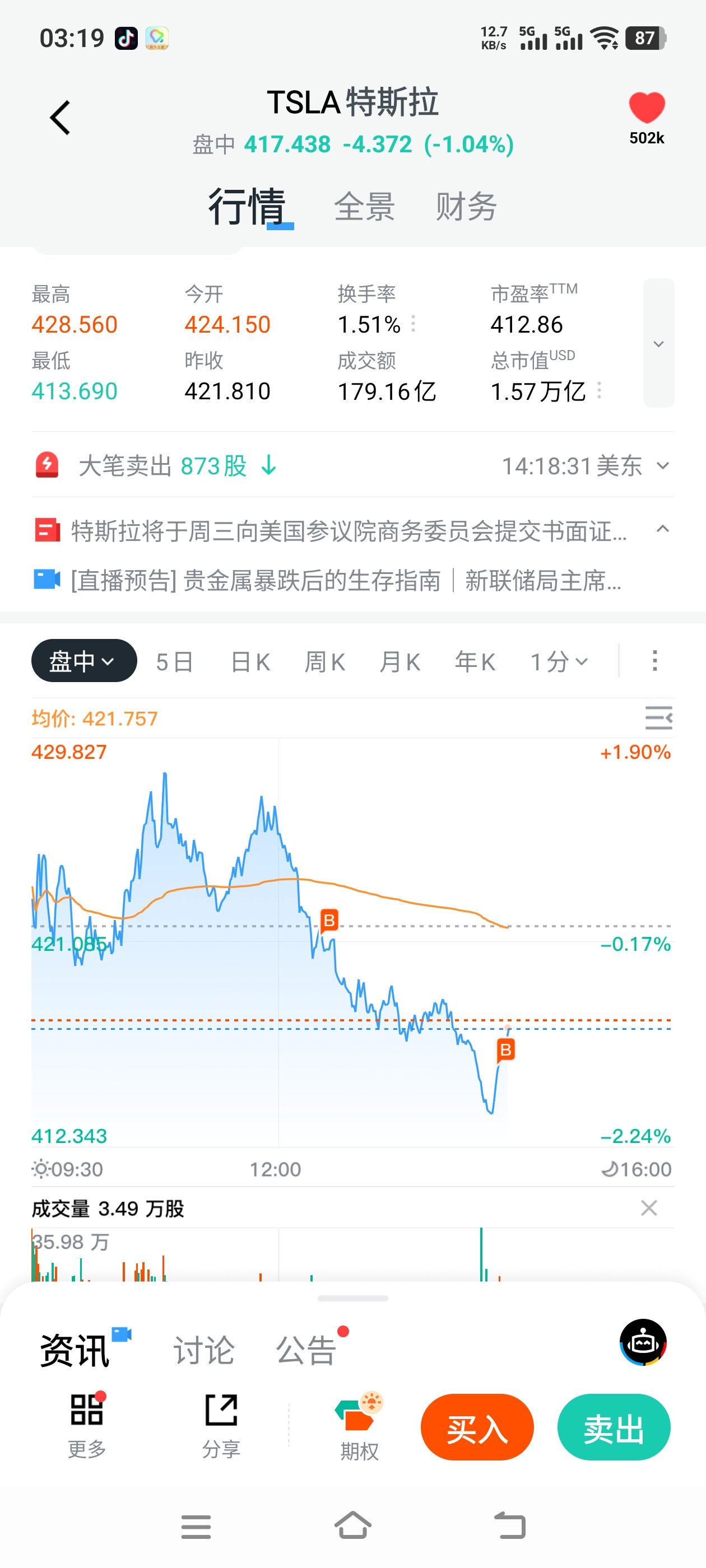Tap the 买入 buy button
706x1568 pixels.
coord(477,1427)
